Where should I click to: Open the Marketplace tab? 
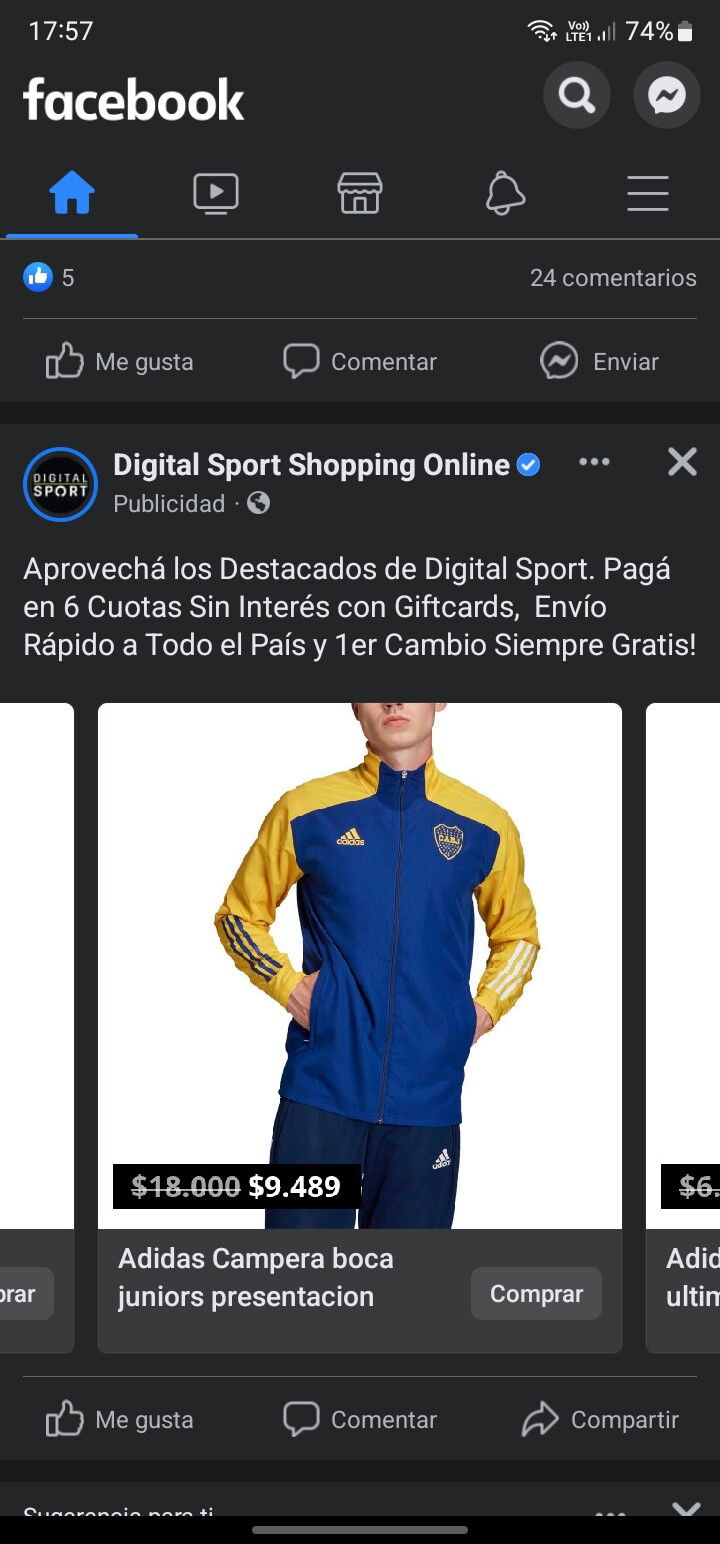pos(360,193)
